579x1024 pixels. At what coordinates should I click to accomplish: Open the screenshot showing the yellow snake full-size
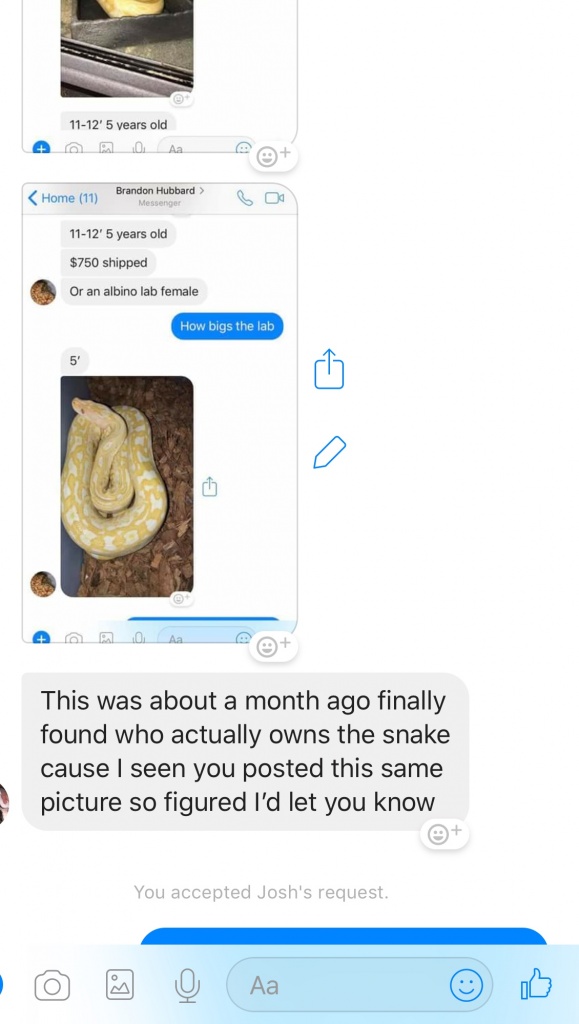[160, 413]
